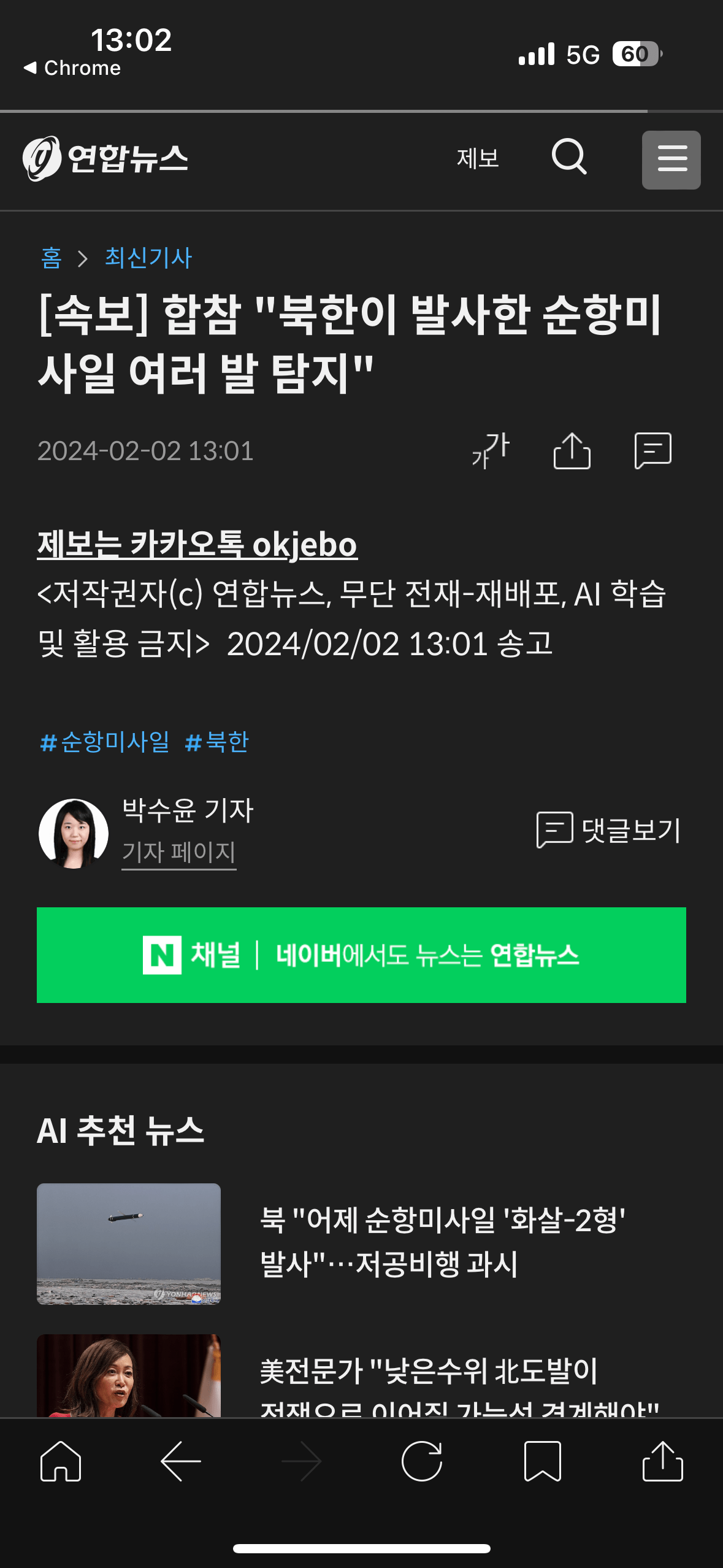Go back with the left arrow
Image resolution: width=723 pixels, height=1568 pixels.
181,1461
